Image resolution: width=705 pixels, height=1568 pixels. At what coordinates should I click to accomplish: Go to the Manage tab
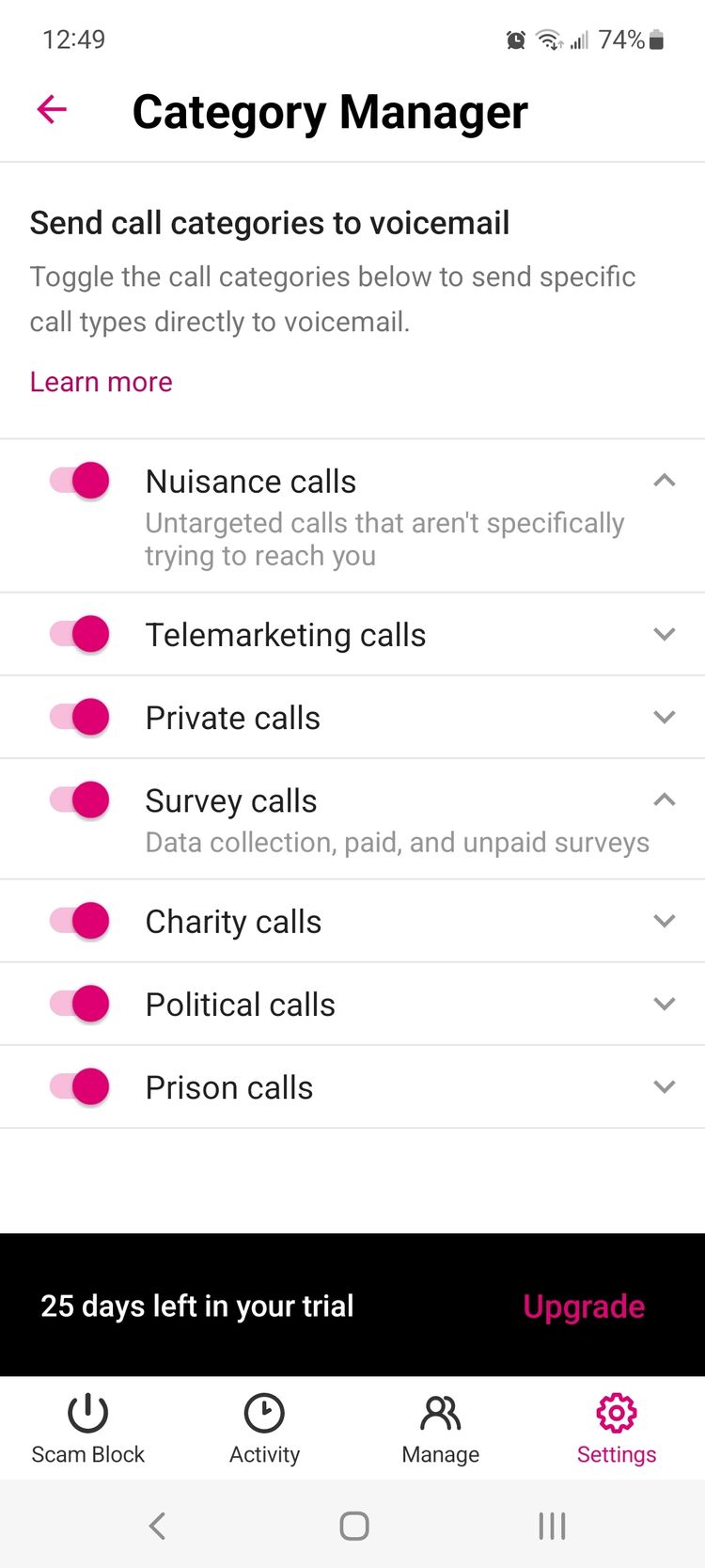(x=441, y=1429)
